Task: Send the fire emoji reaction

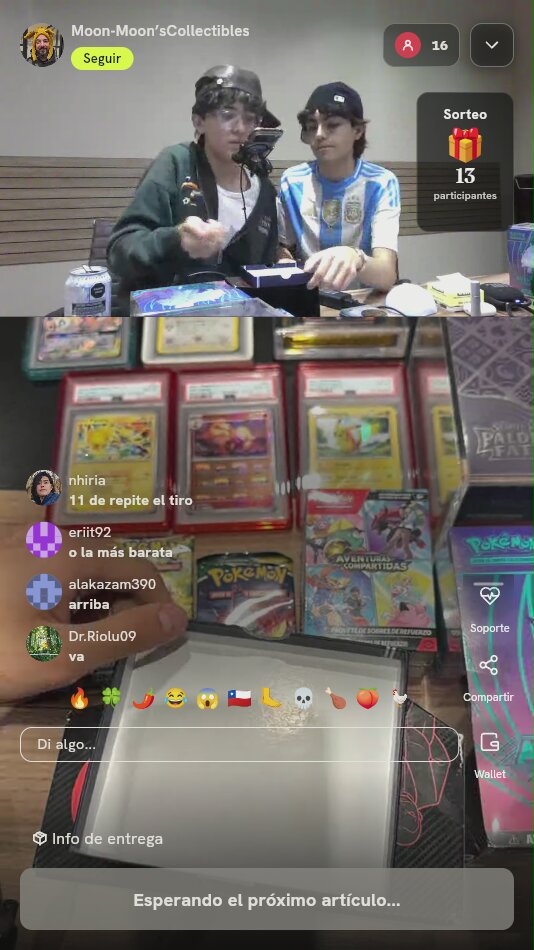Action: (x=79, y=699)
